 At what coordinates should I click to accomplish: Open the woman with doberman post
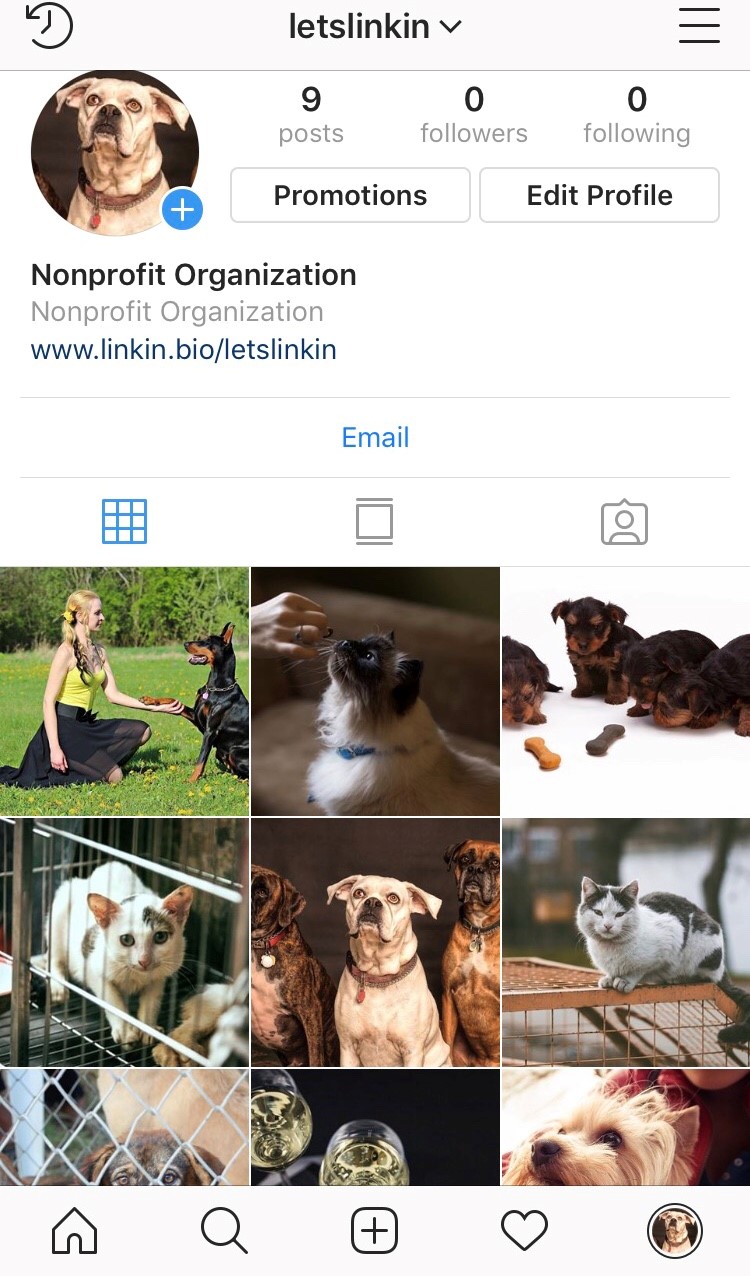124,691
